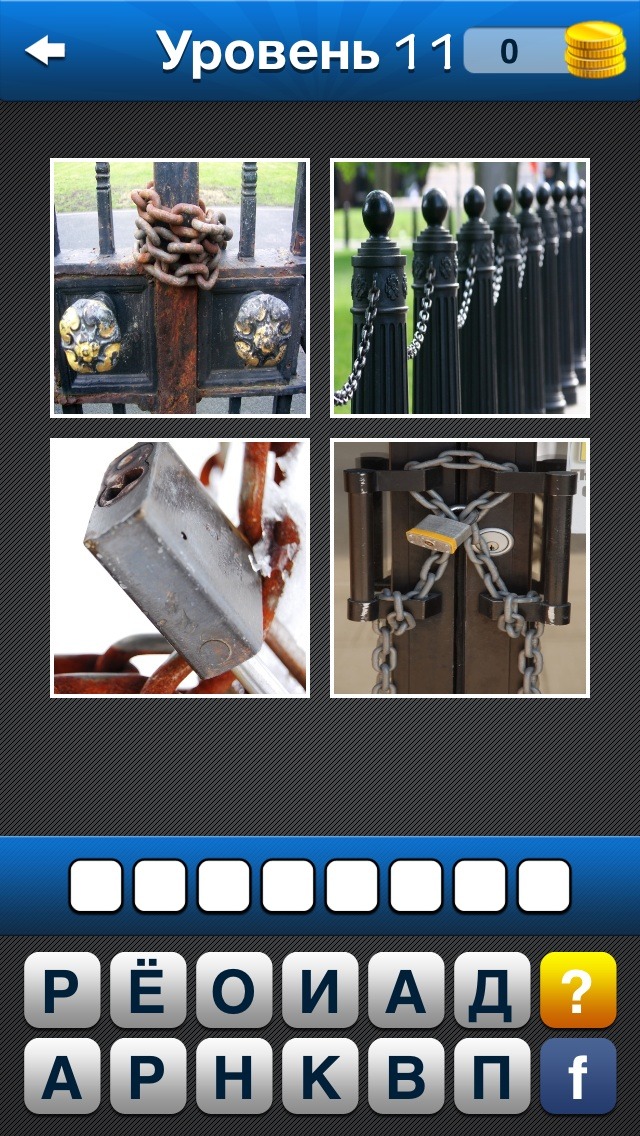Select the letter Ё tile
The height and width of the screenshot is (1136, 640).
click(148, 990)
